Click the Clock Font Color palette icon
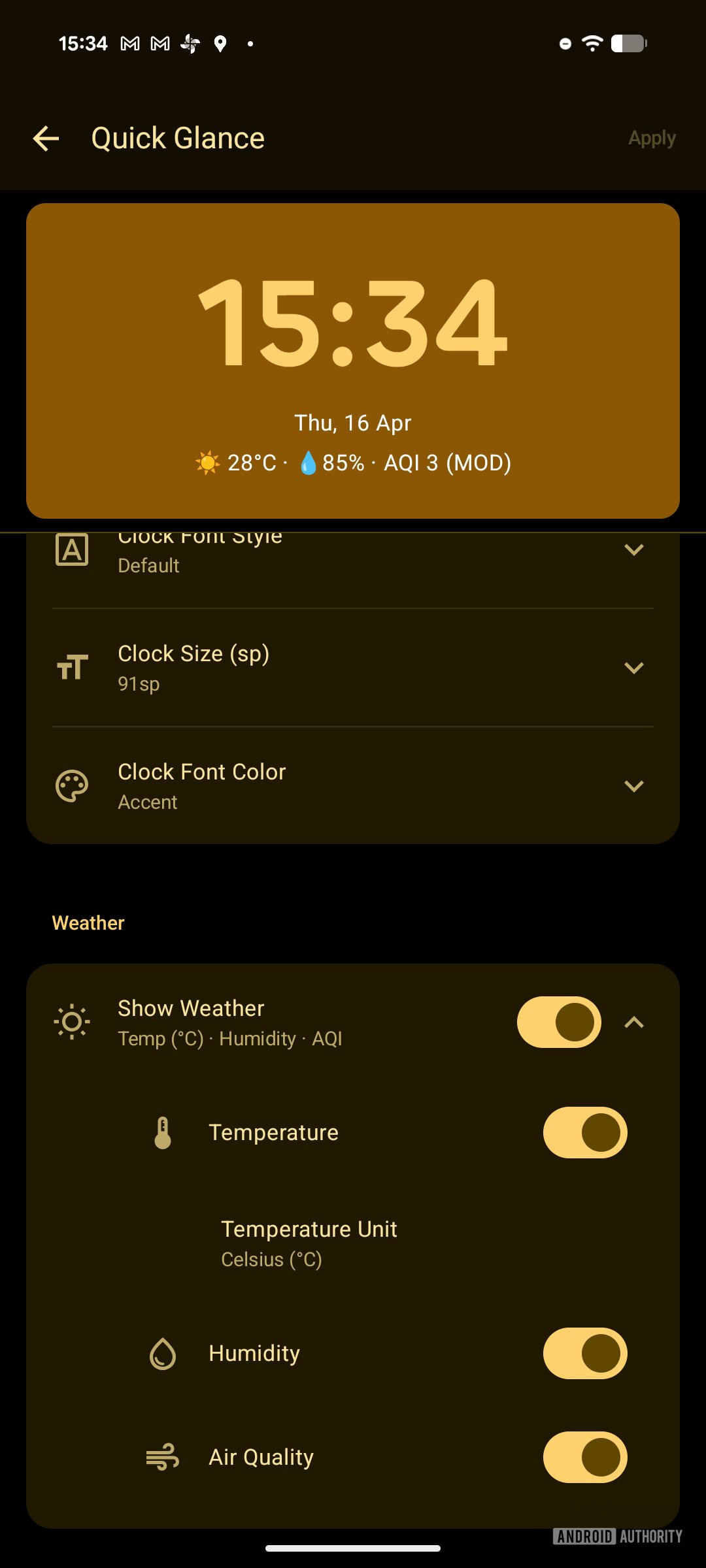The image size is (706, 1568). [x=71, y=786]
